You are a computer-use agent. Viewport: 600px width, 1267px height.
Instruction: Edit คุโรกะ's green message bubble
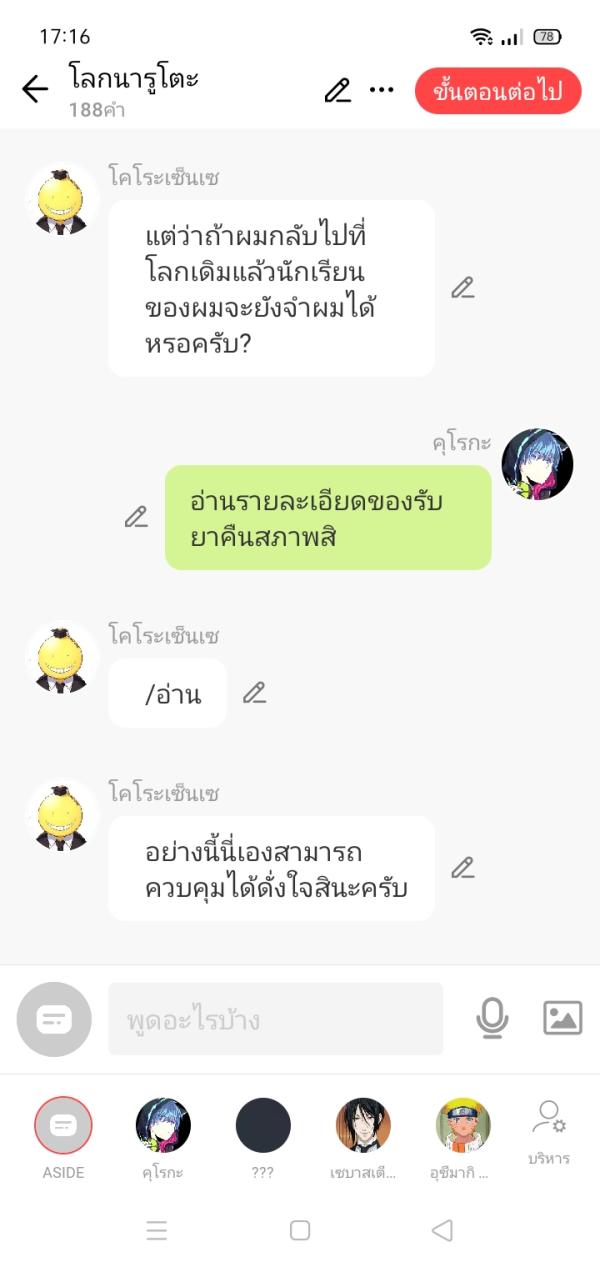point(136,517)
